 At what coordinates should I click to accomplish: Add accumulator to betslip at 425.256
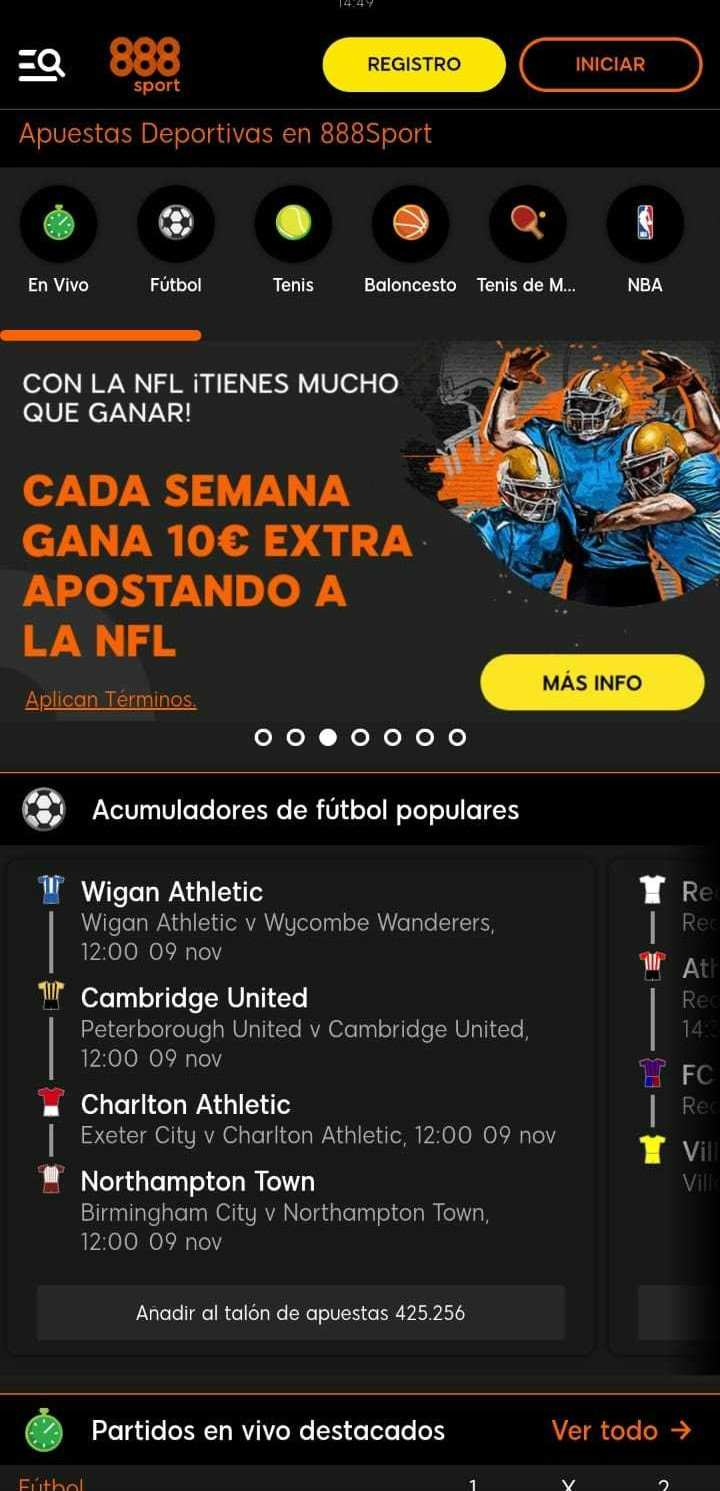(x=301, y=1313)
